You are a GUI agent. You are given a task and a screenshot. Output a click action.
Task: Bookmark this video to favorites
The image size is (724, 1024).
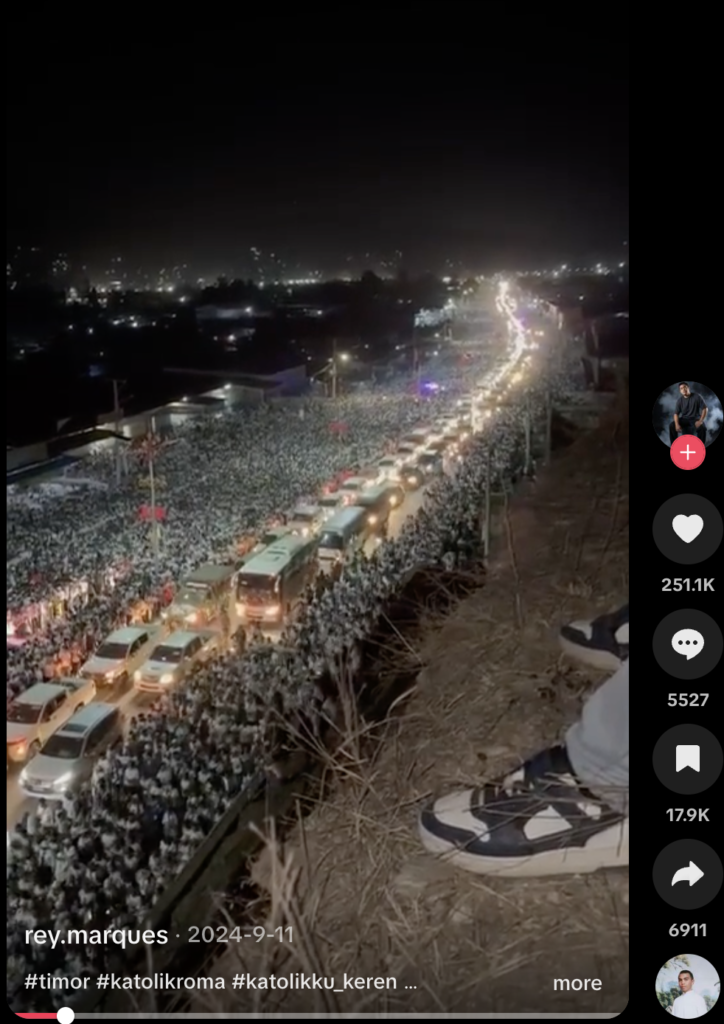click(x=687, y=759)
